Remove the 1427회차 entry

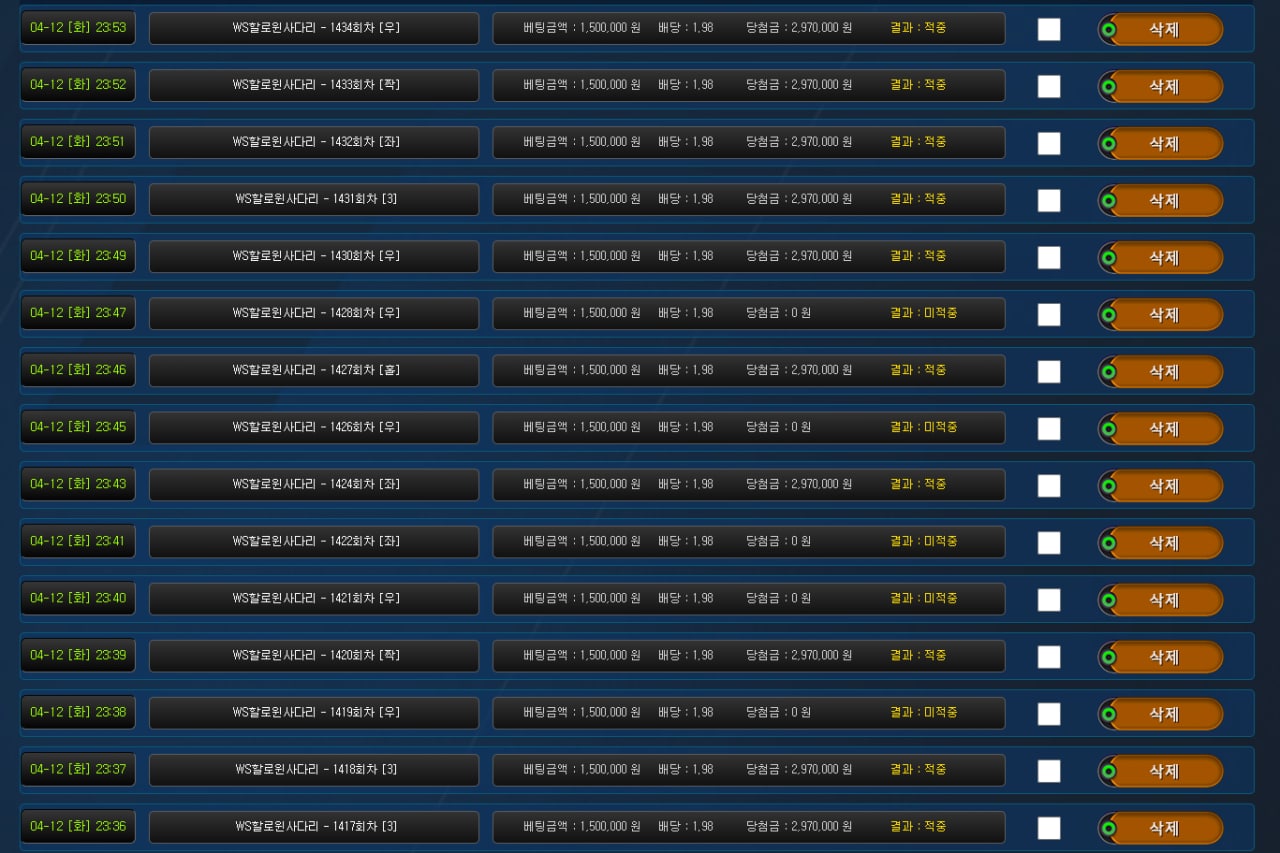point(1162,372)
